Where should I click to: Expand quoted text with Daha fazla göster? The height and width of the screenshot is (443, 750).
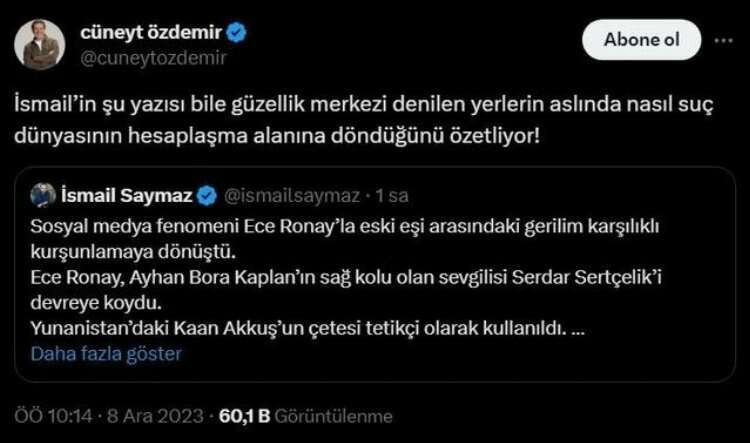tap(107, 353)
